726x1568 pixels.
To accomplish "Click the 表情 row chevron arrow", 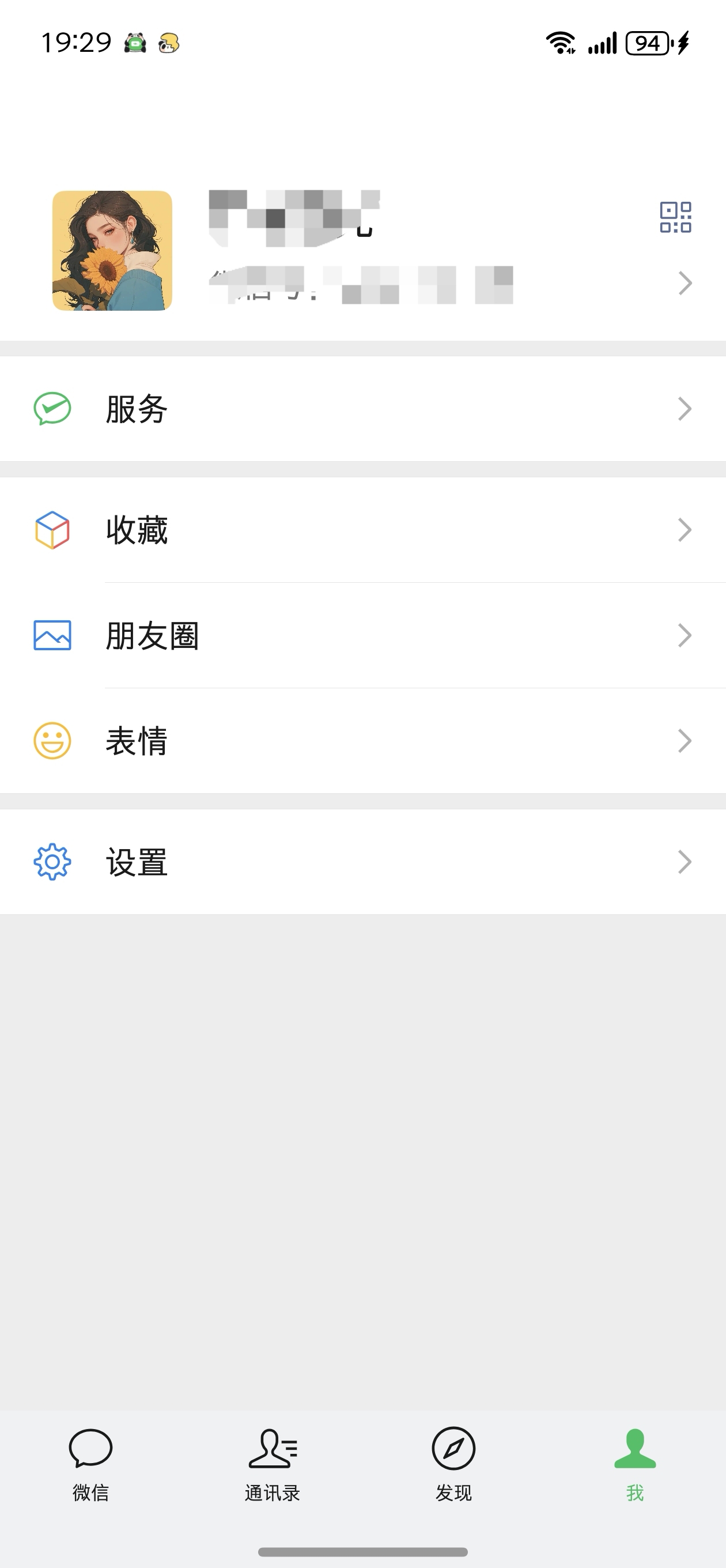I will click(686, 740).
